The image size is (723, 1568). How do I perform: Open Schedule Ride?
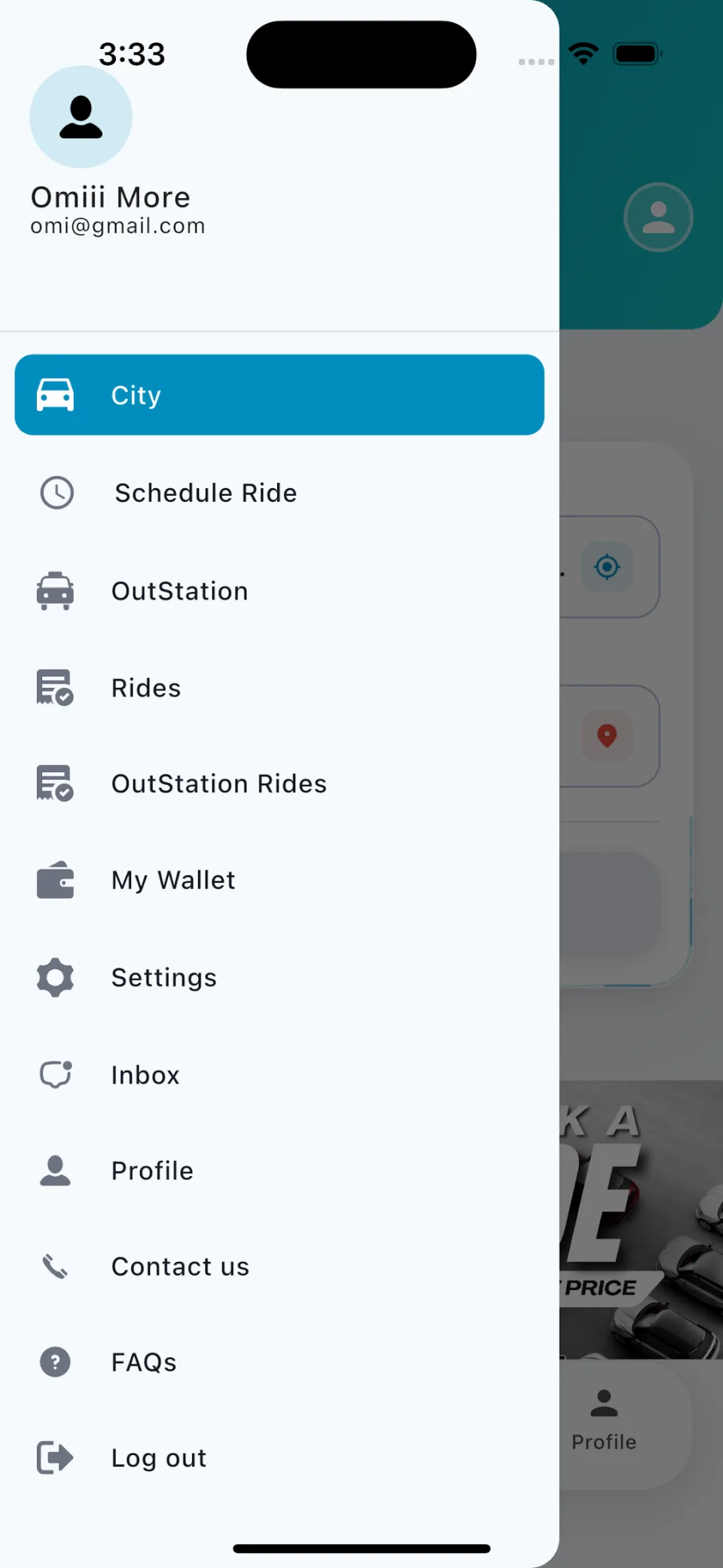[279, 494]
